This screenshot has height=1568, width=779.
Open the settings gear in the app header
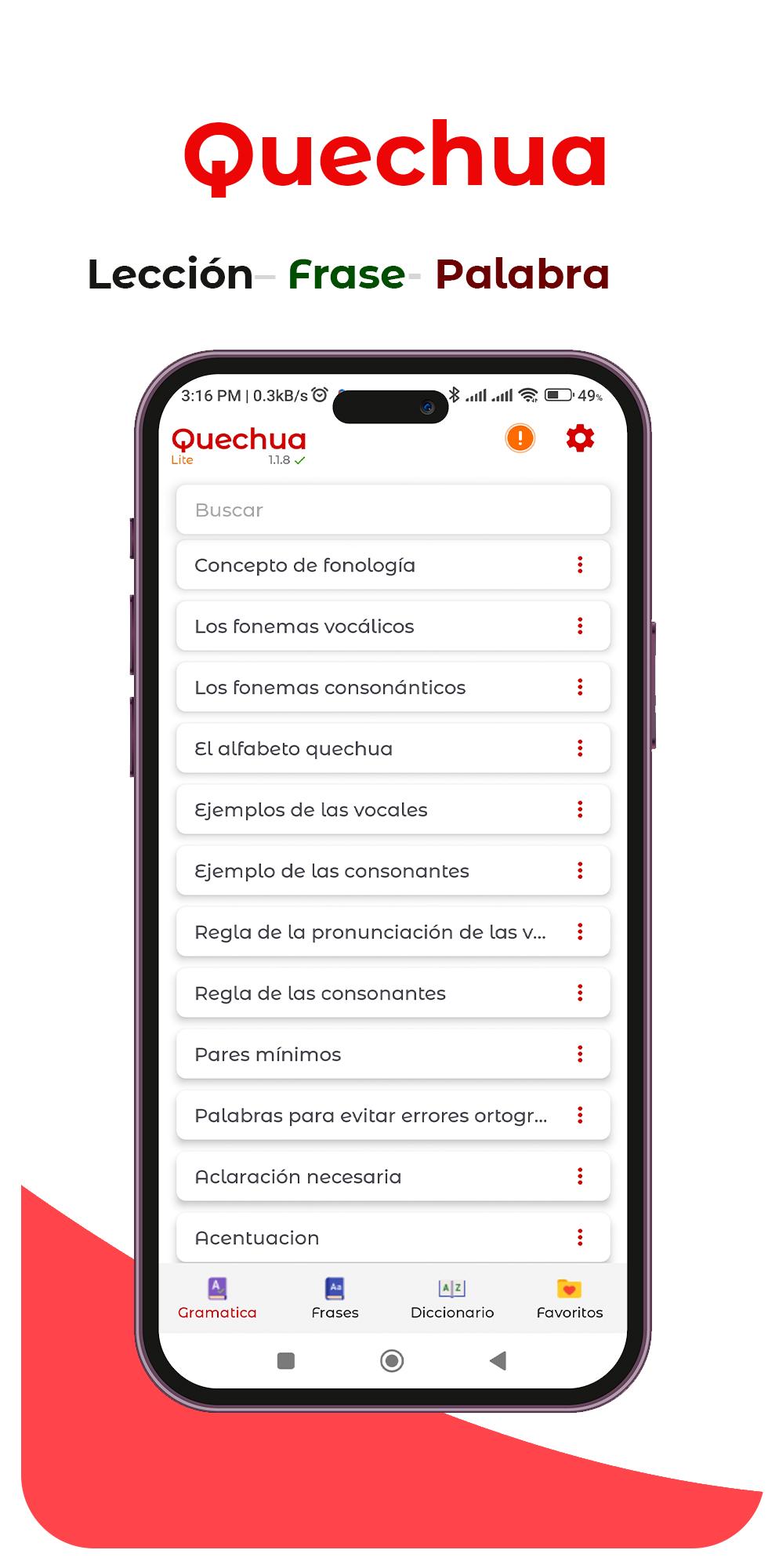coord(578,438)
